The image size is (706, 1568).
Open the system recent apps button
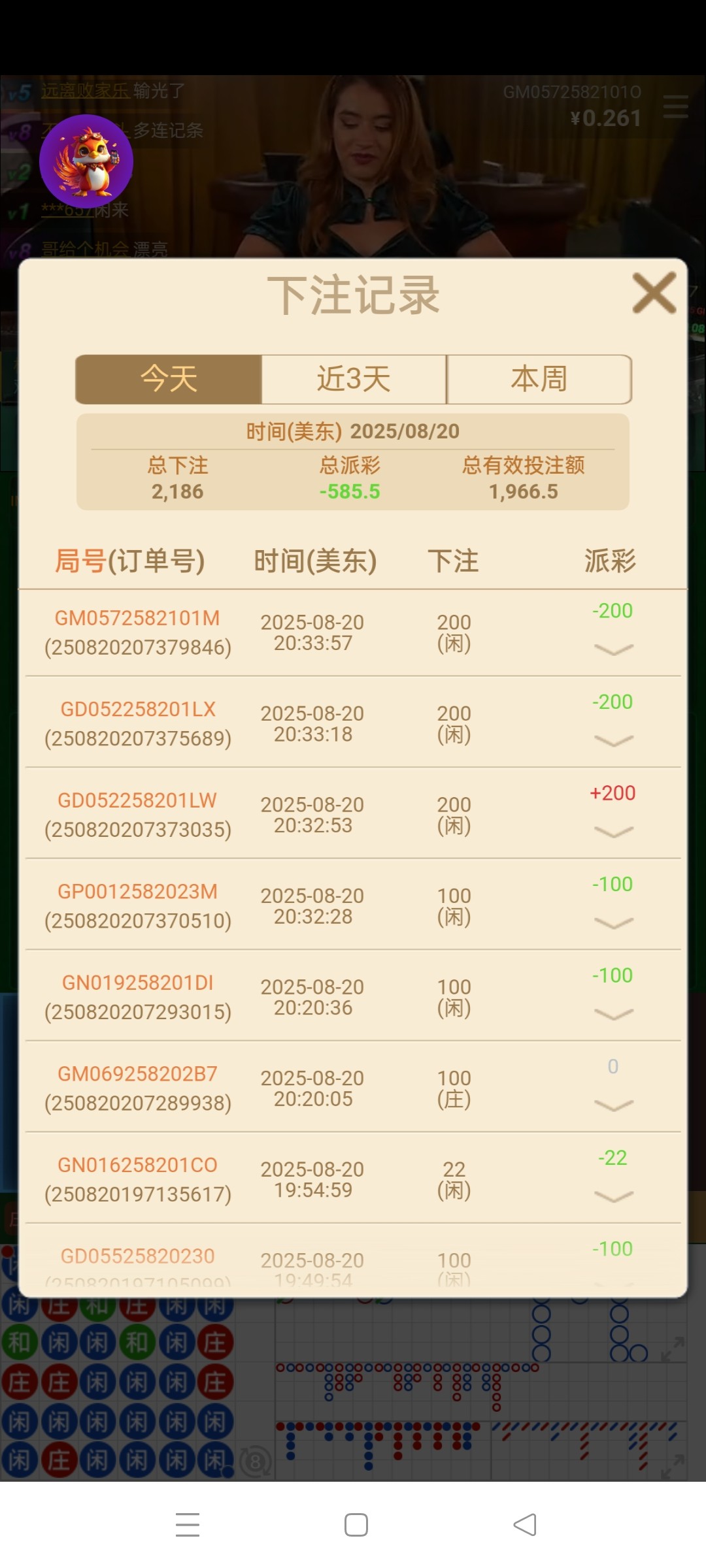coord(188,1525)
